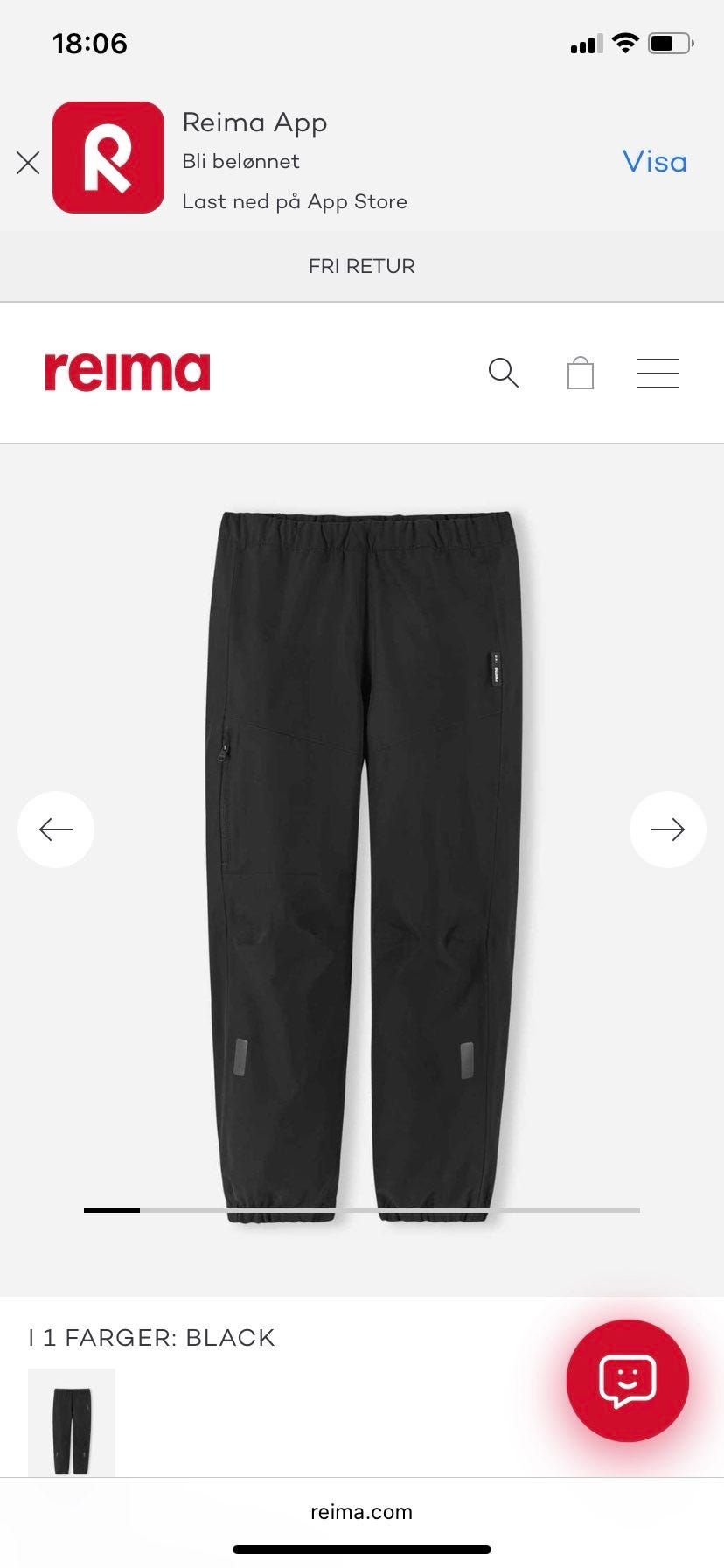Open the Reima homepage via the logo

coord(128,372)
